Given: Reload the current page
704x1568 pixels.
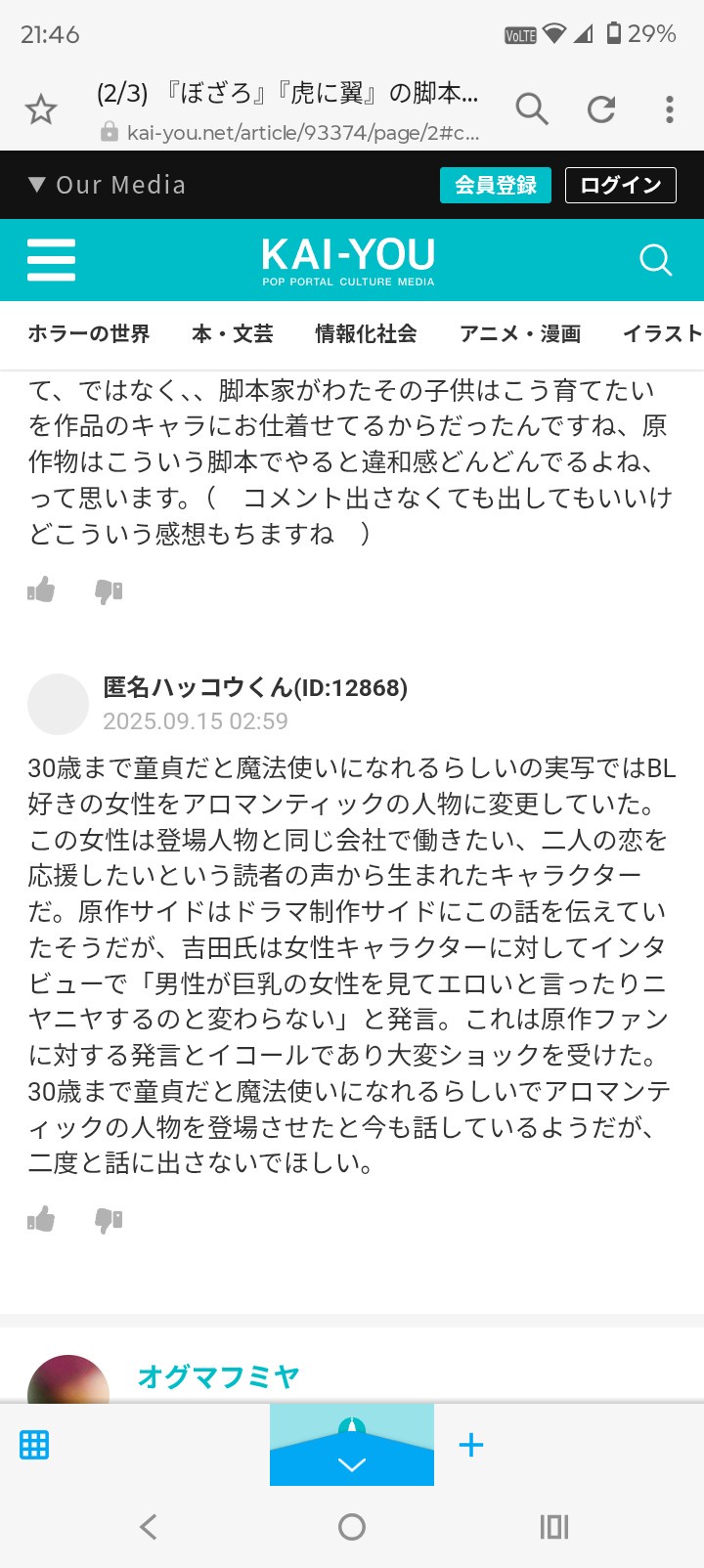Looking at the screenshot, I should (601, 109).
